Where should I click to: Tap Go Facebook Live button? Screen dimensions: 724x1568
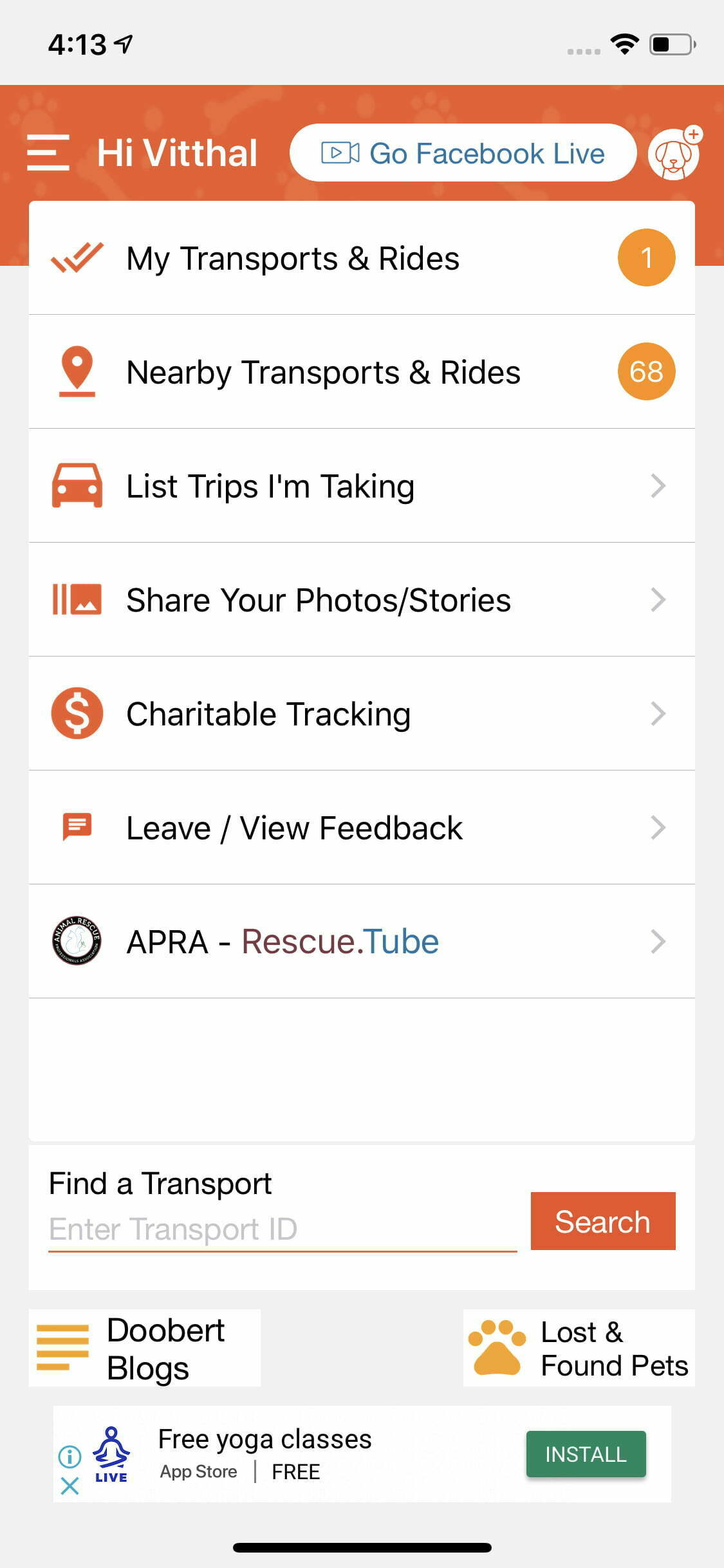tap(463, 153)
